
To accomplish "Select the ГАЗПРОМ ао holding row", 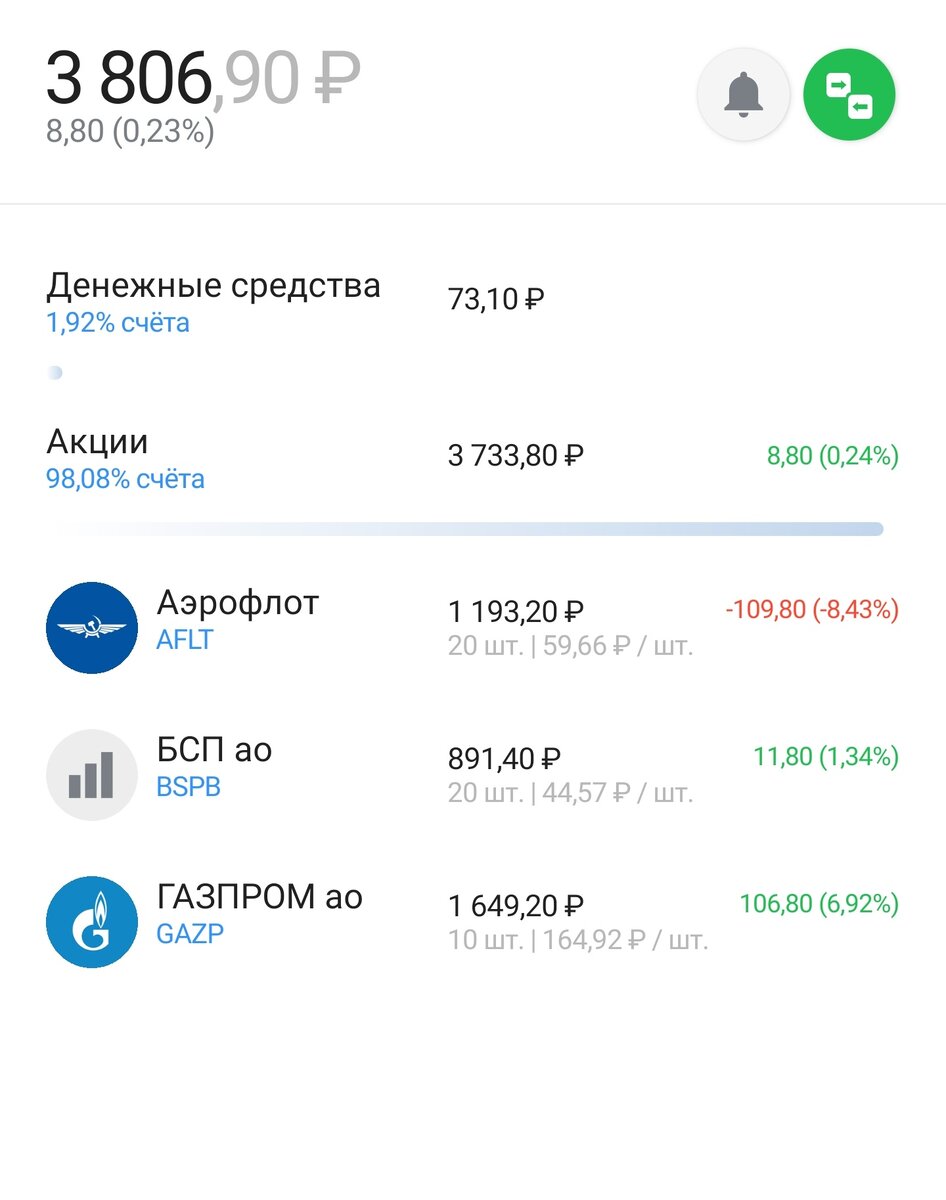I will click(x=259, y=896).
